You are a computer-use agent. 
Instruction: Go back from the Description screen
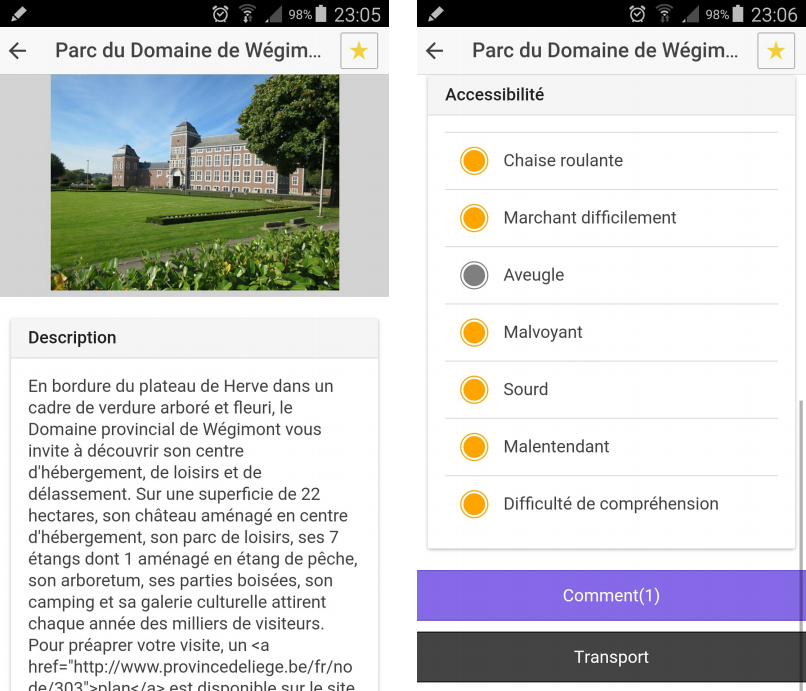18,51
